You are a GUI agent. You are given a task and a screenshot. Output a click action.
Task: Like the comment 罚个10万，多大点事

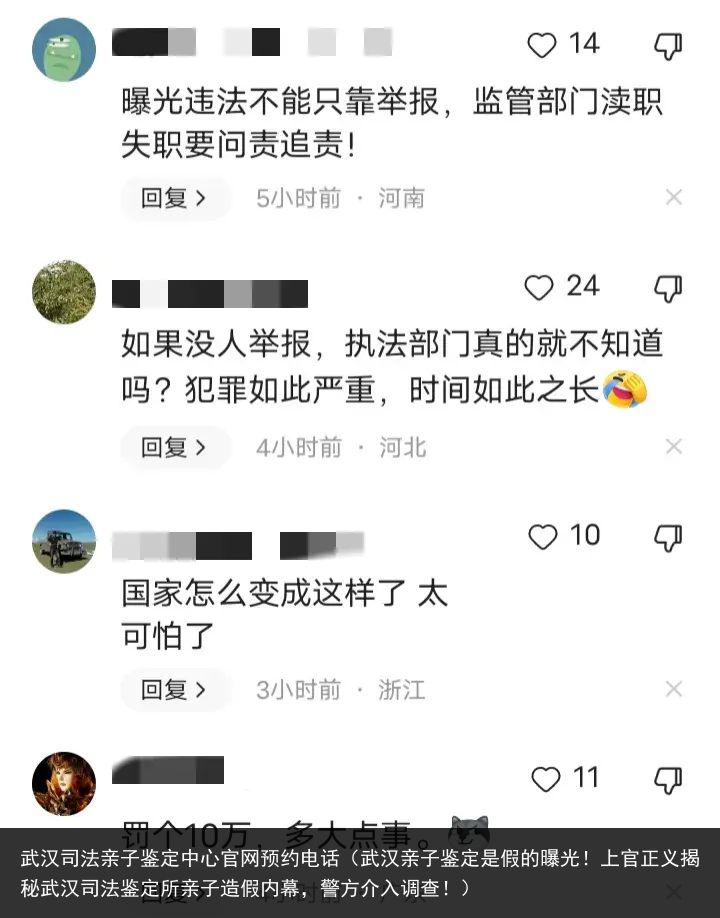(545, 779)
